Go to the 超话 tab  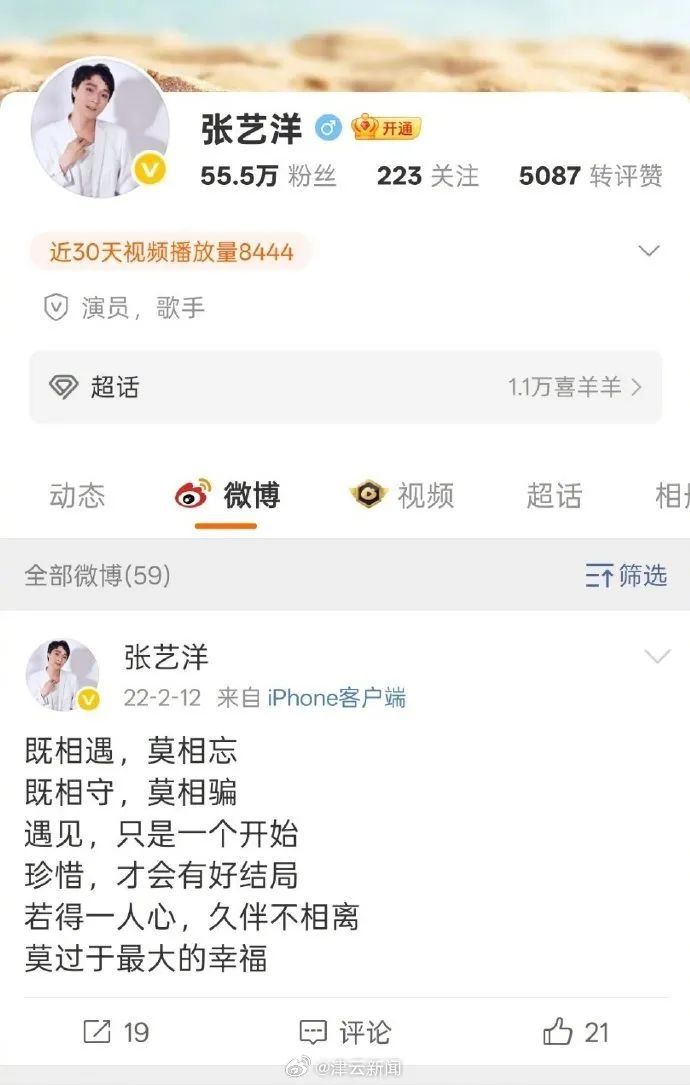(x=554, y=495)
